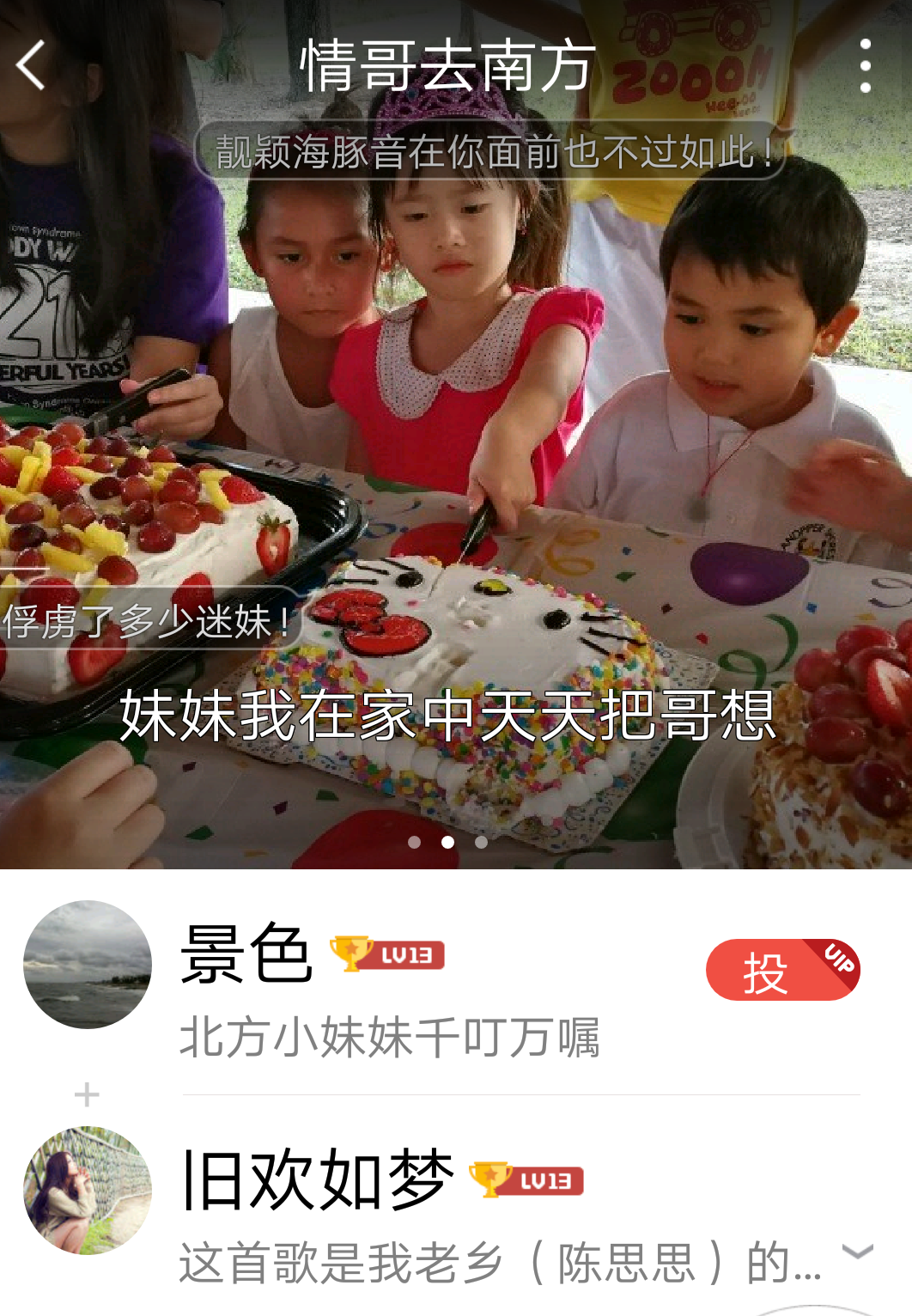
Task: Open the comment by 景色
Action: click(x=389, y=1037)
